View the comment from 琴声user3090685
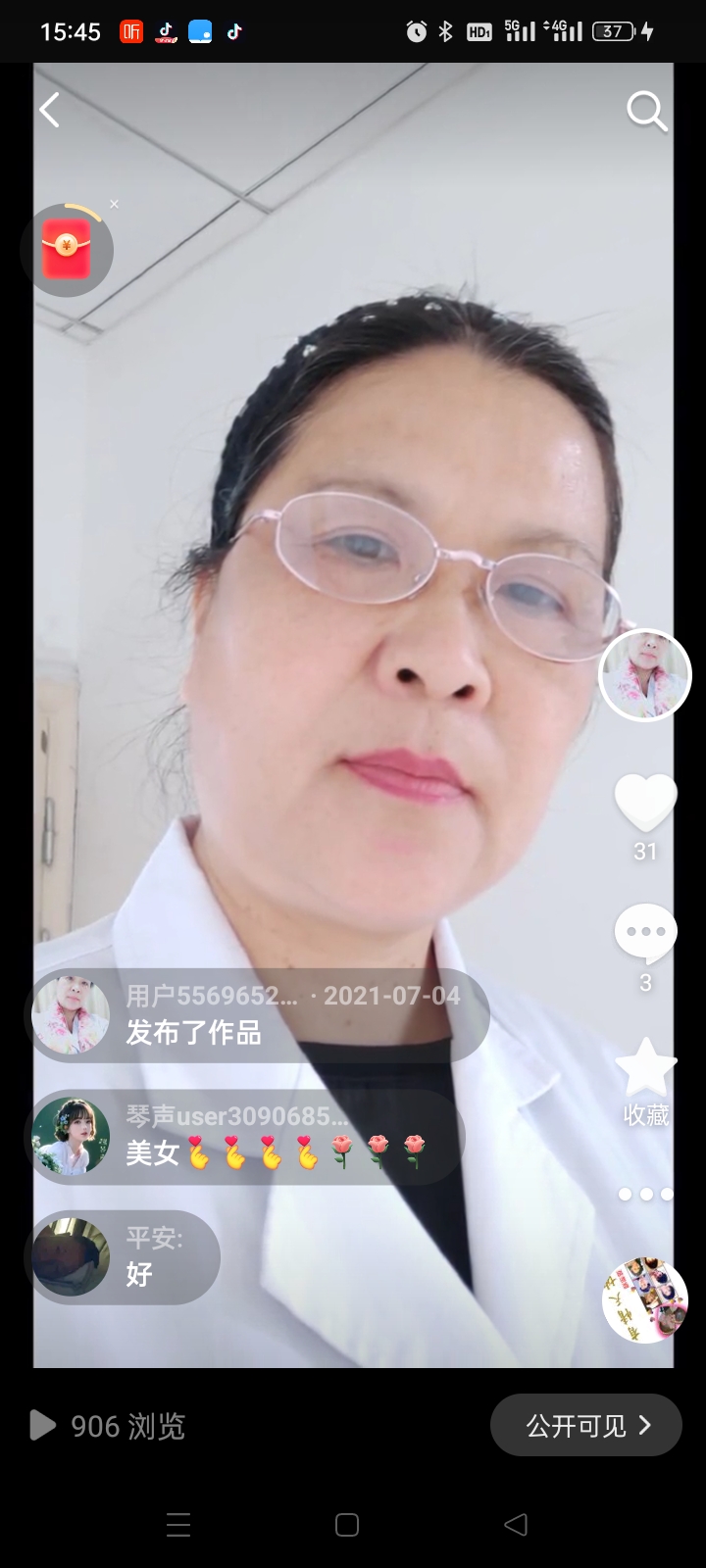This screenshot has width=706, height=1568. 245,1137
